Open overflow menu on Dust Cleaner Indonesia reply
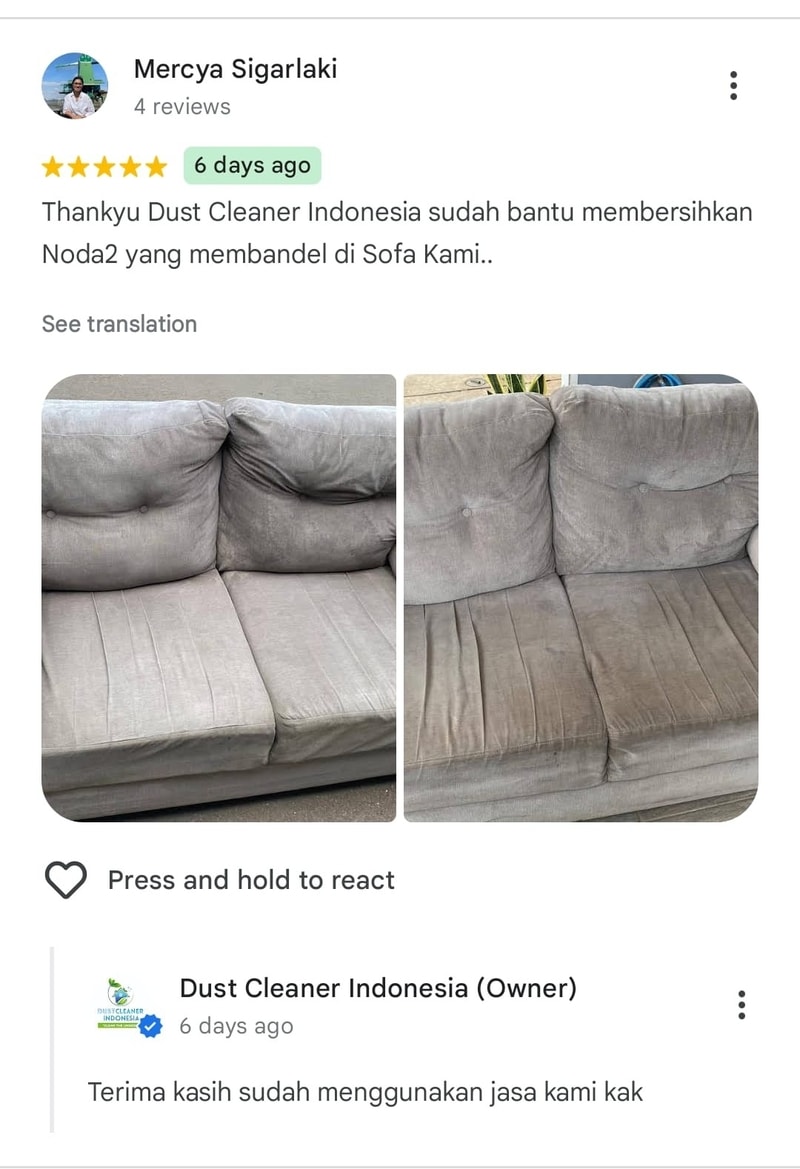This screenshot has height=1169, width=800. click(741, 1004)
